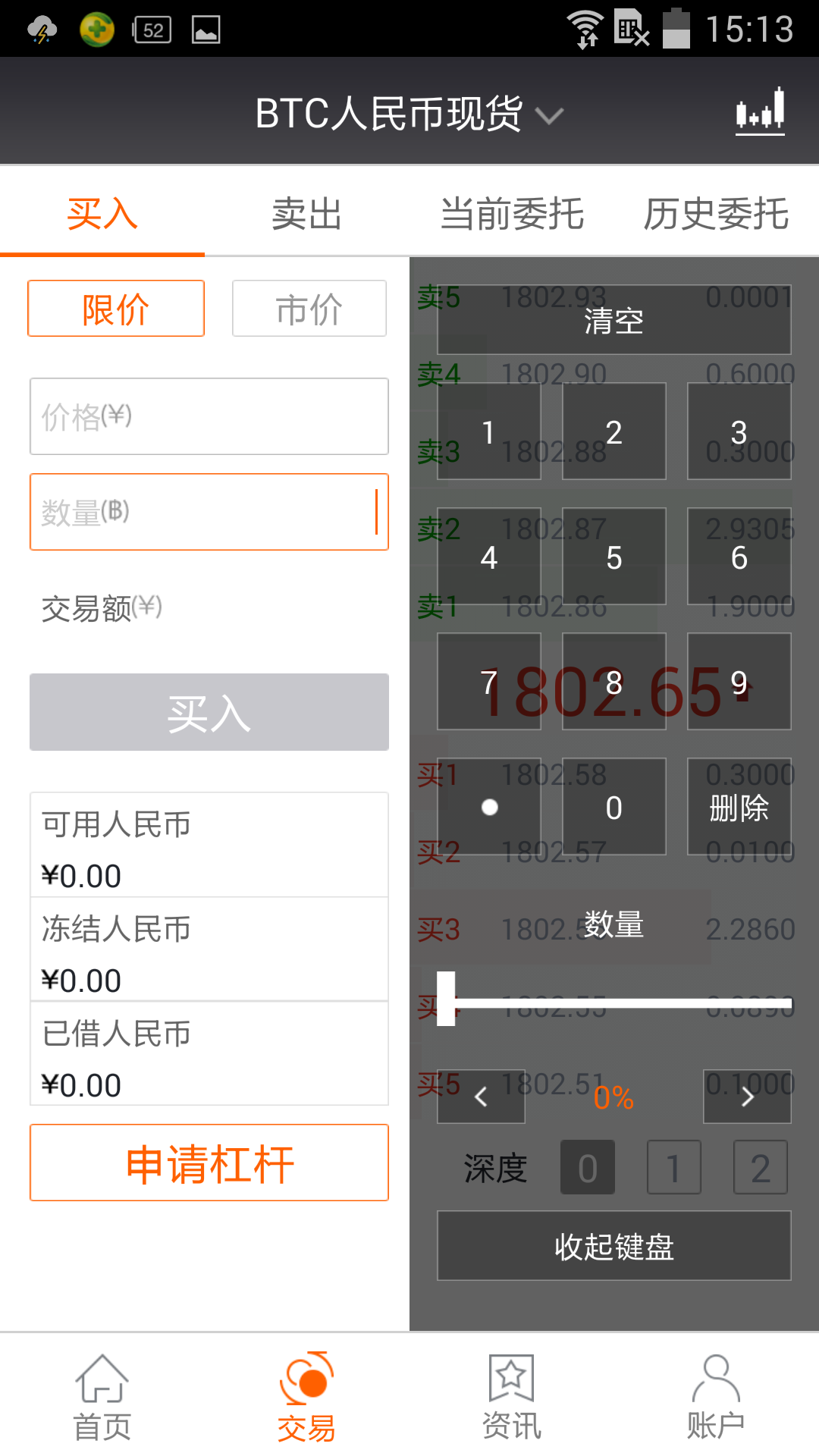Open the 账户 account tab
The width and height of the screenshot is (819, 1456).
(716, 1397)
